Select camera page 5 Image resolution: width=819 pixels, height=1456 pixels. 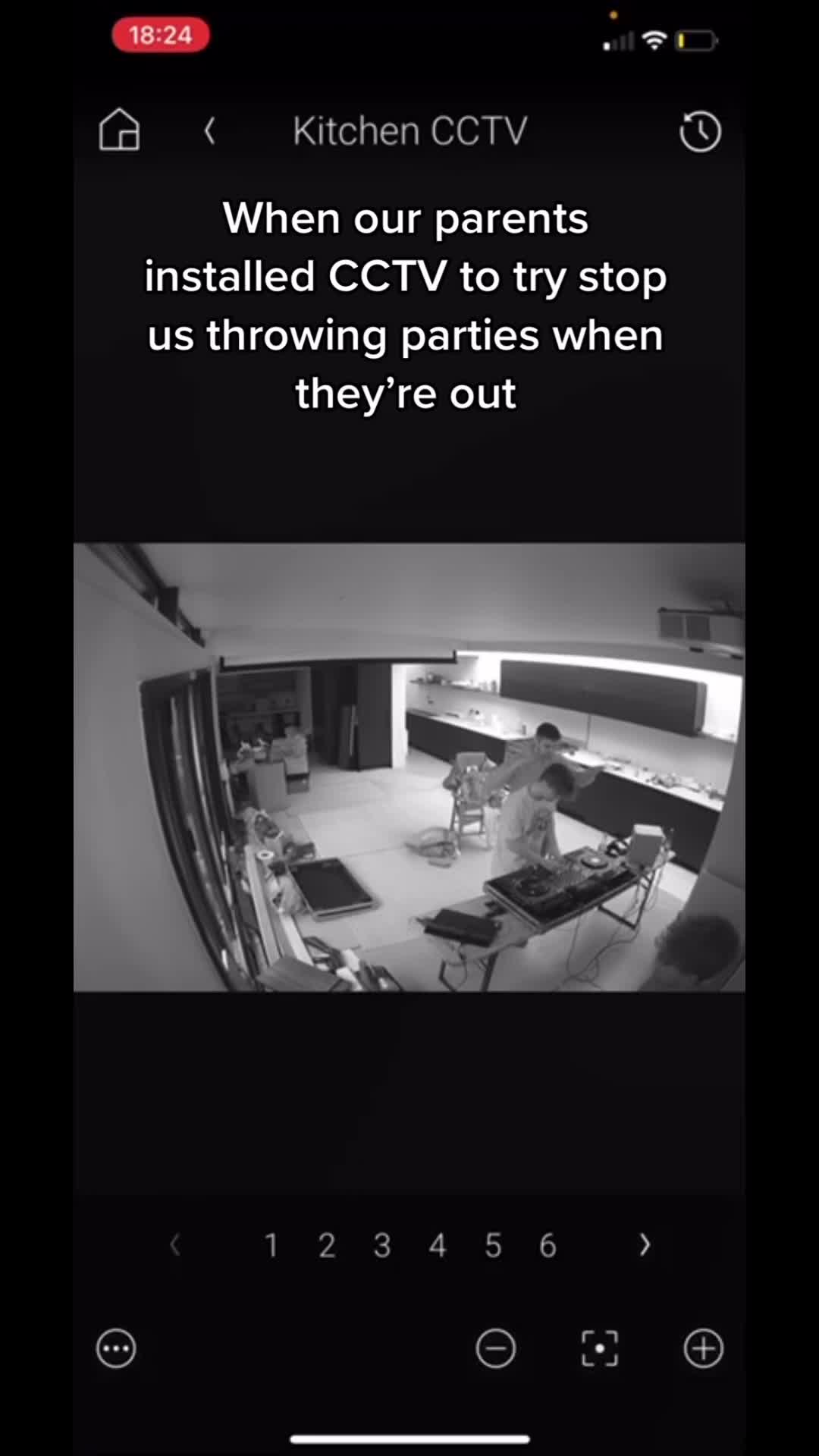493,1245
